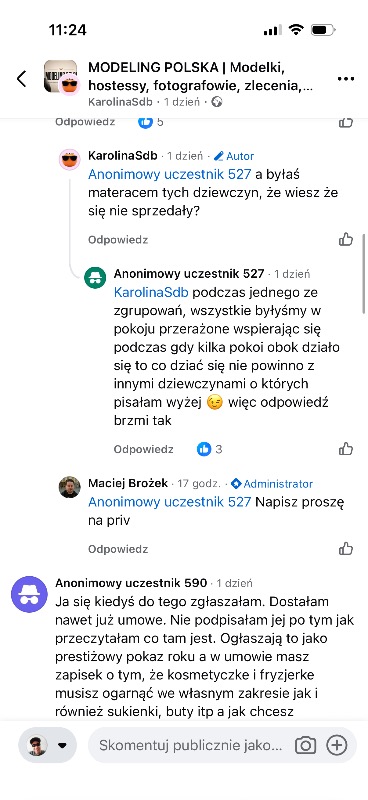Open KarolinaSdb's profile from the comment header
This screenshot has height=800, width=368.
click(x=122, y=156)
